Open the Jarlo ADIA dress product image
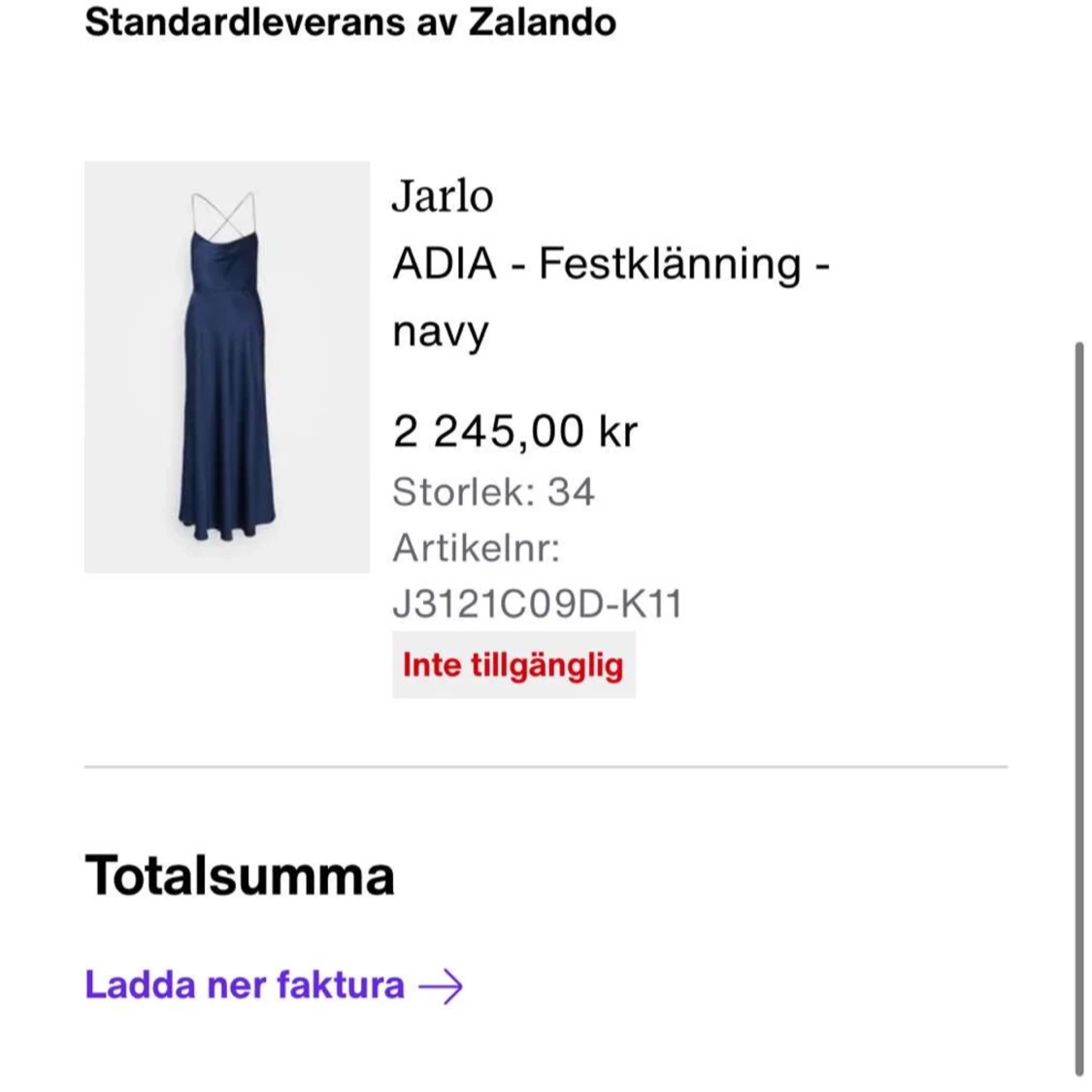 pos(227,367)
